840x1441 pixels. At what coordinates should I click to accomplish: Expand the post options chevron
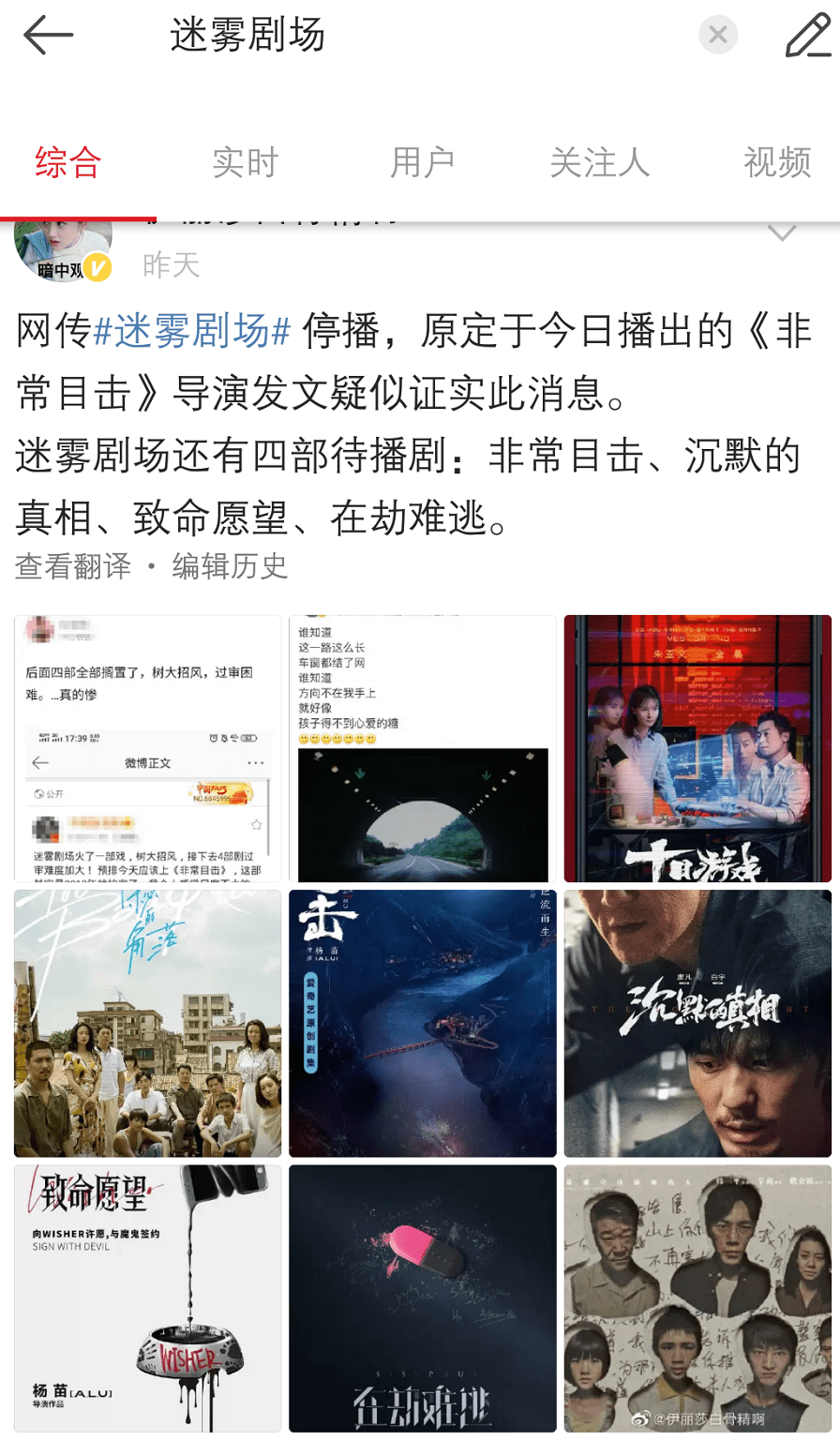[782, 234]
